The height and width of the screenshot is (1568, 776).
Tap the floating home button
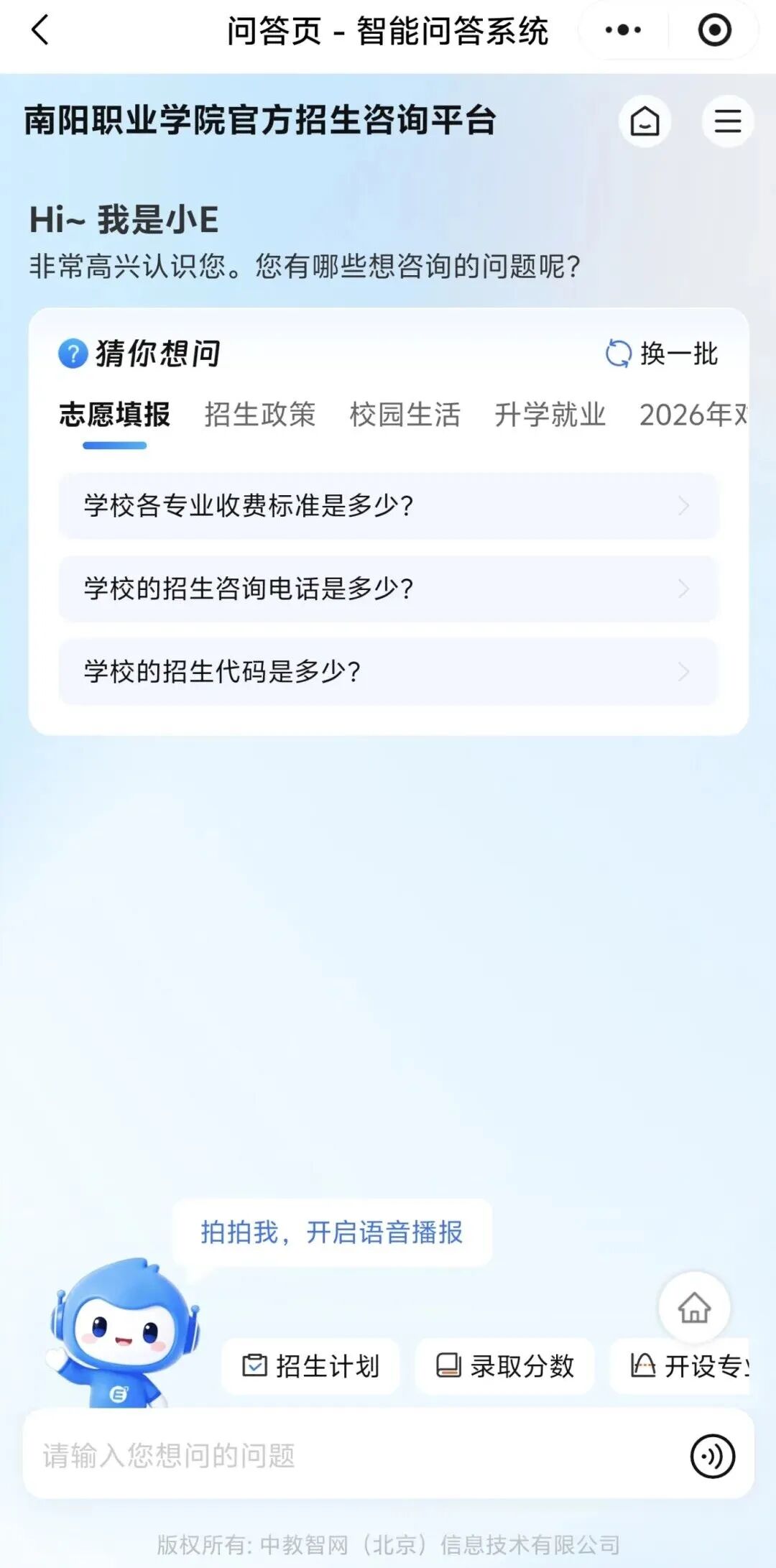694,1308
